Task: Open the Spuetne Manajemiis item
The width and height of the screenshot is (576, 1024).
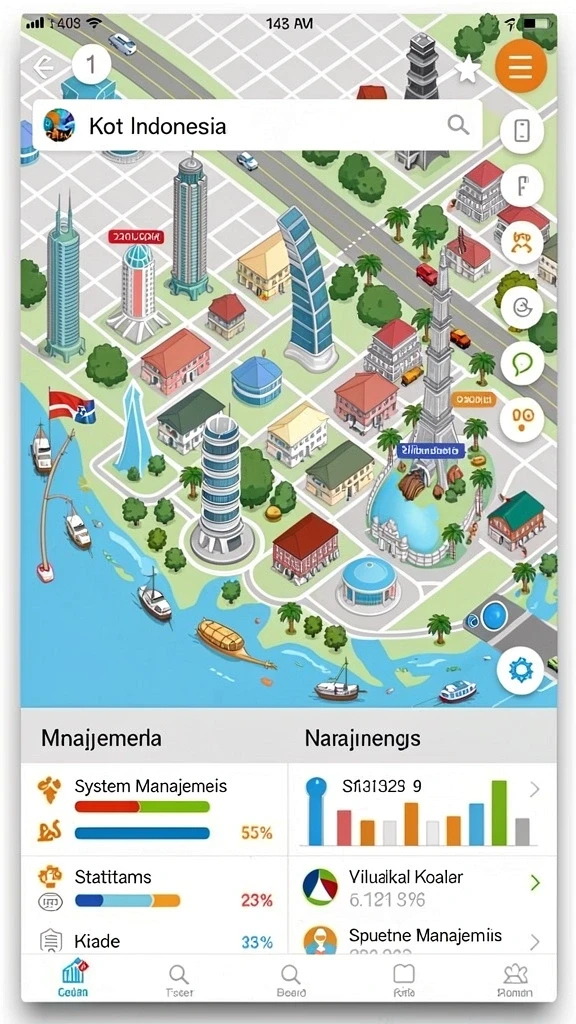Action: [422, 939]
